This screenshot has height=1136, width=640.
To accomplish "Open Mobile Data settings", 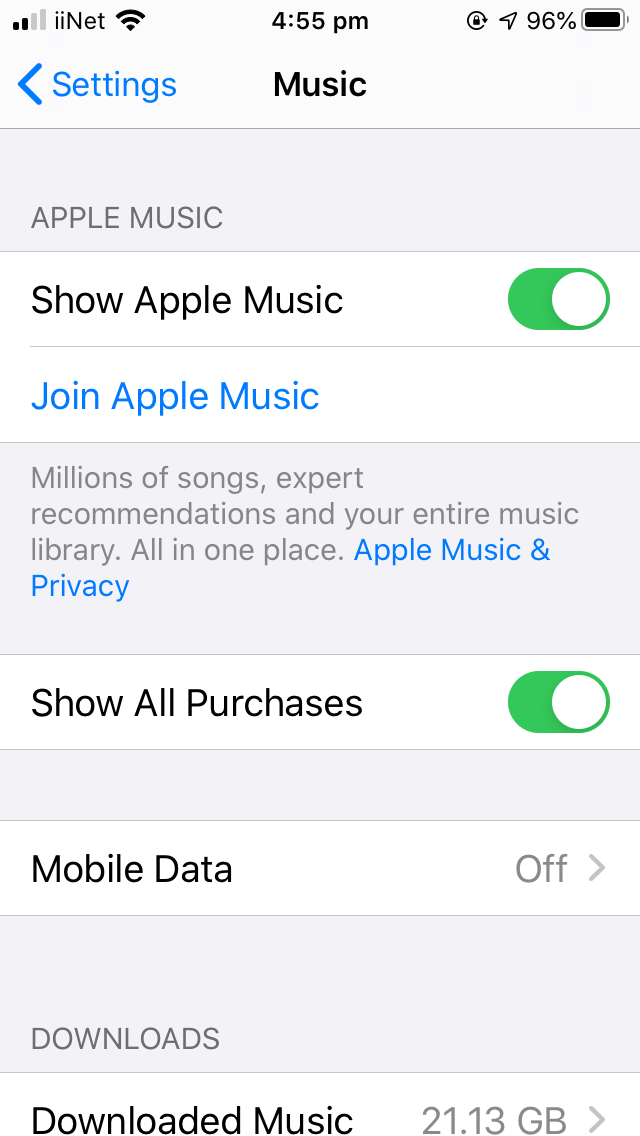I will (320, 868).
